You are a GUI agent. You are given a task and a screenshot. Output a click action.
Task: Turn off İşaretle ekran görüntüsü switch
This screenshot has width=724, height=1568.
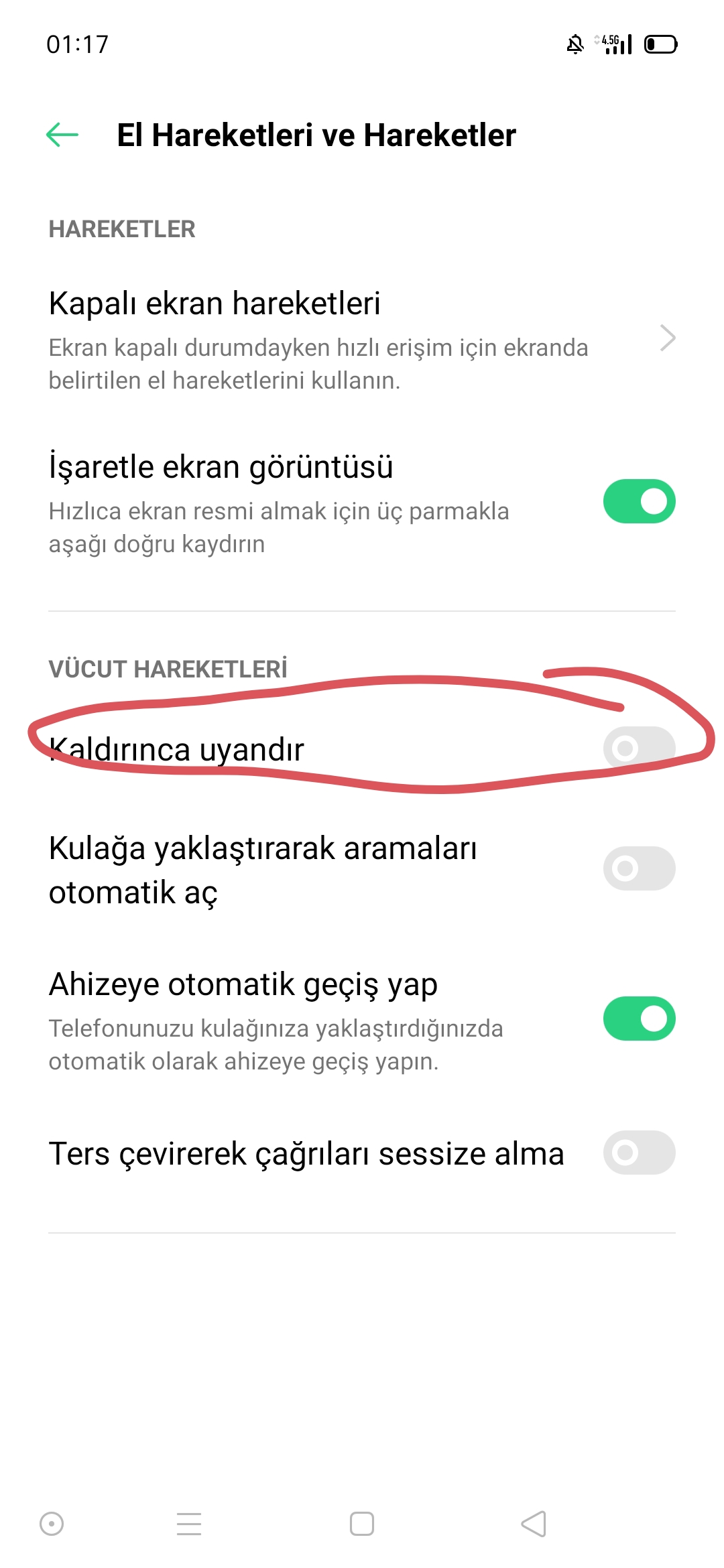(639, 501)
